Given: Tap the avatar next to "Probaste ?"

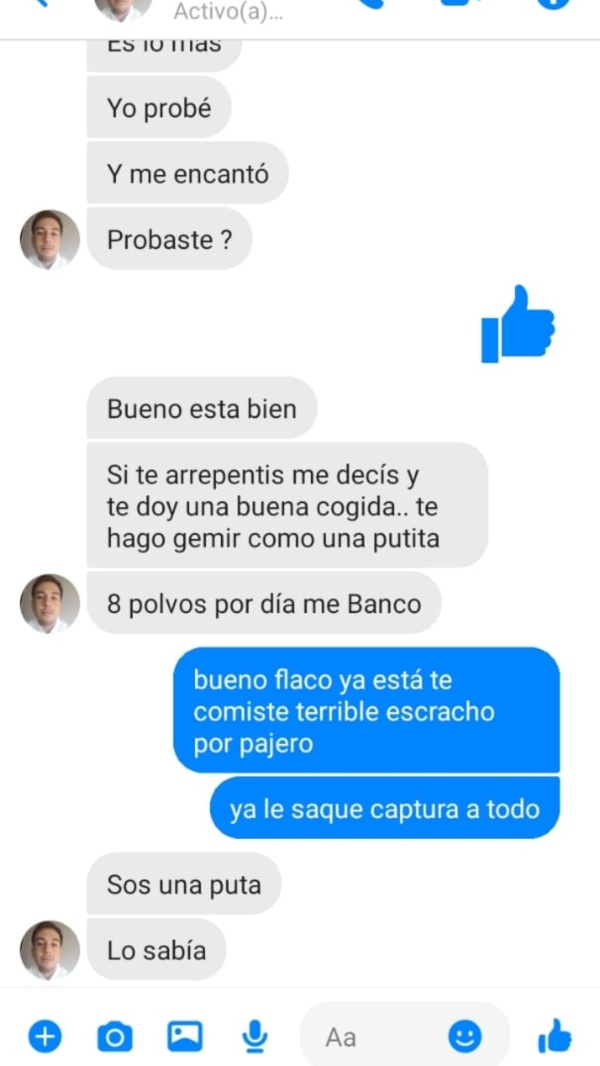Looking at the screenshot, I should pos(50,240).
